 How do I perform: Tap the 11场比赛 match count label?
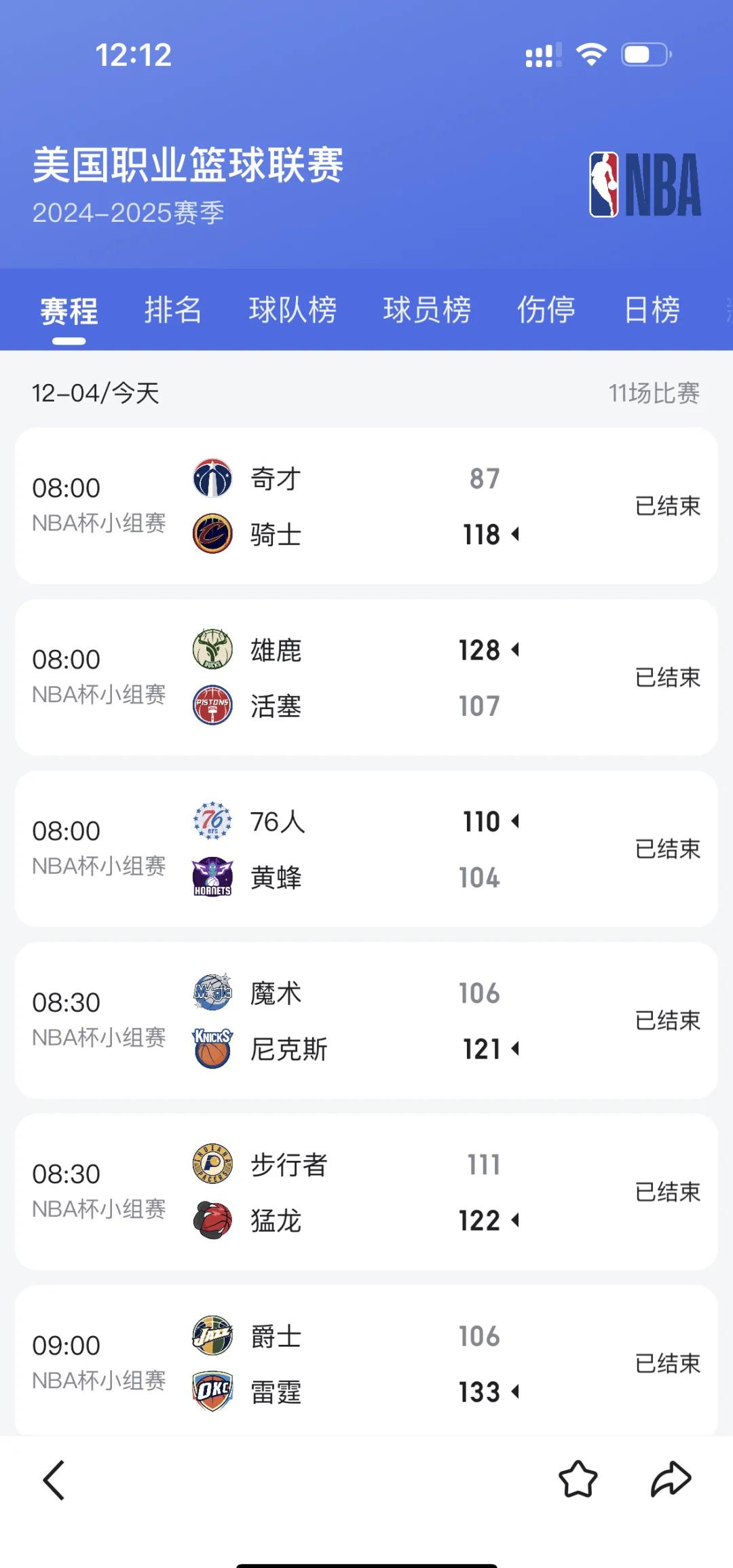(x=655, y=392)
